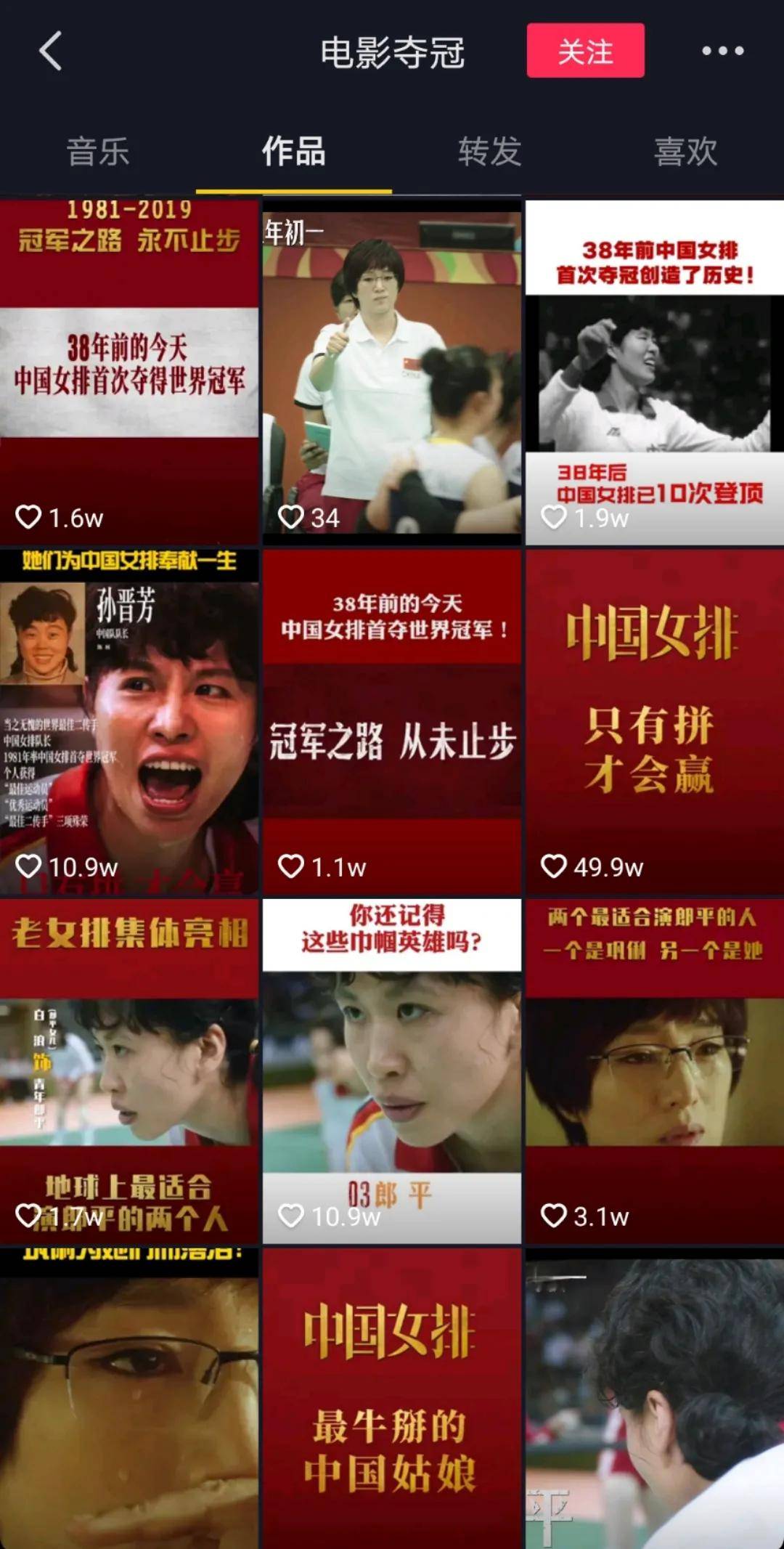Select the 作品 tab

[294, 152]
